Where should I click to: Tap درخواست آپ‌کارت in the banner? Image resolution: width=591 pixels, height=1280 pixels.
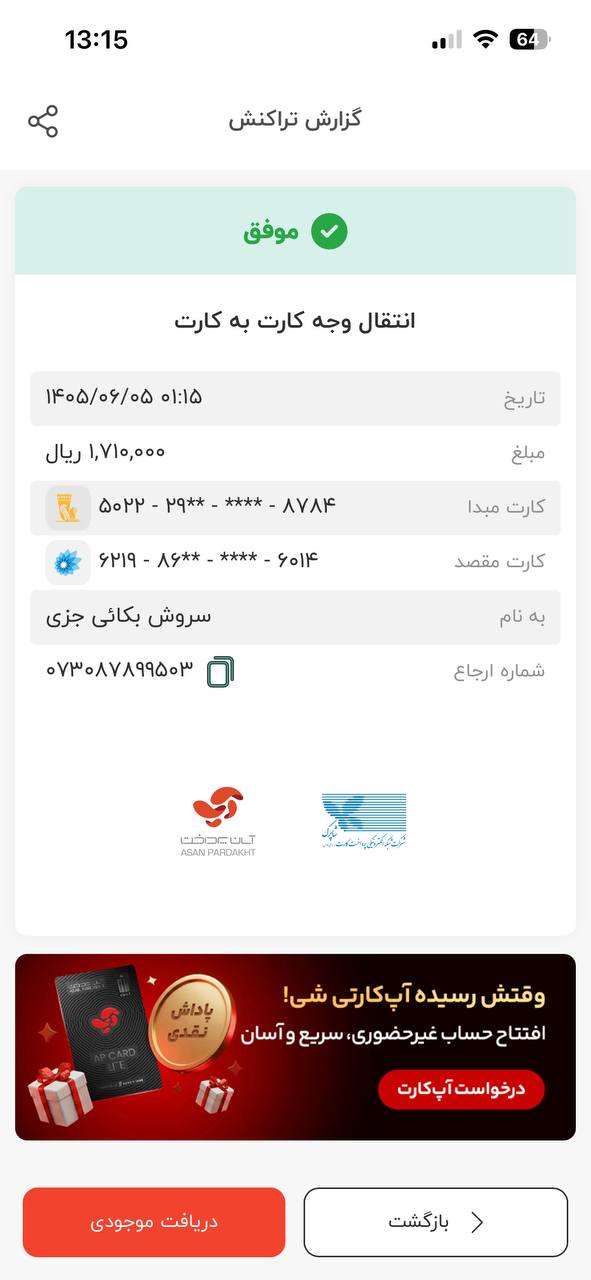tap(461, 1088)
